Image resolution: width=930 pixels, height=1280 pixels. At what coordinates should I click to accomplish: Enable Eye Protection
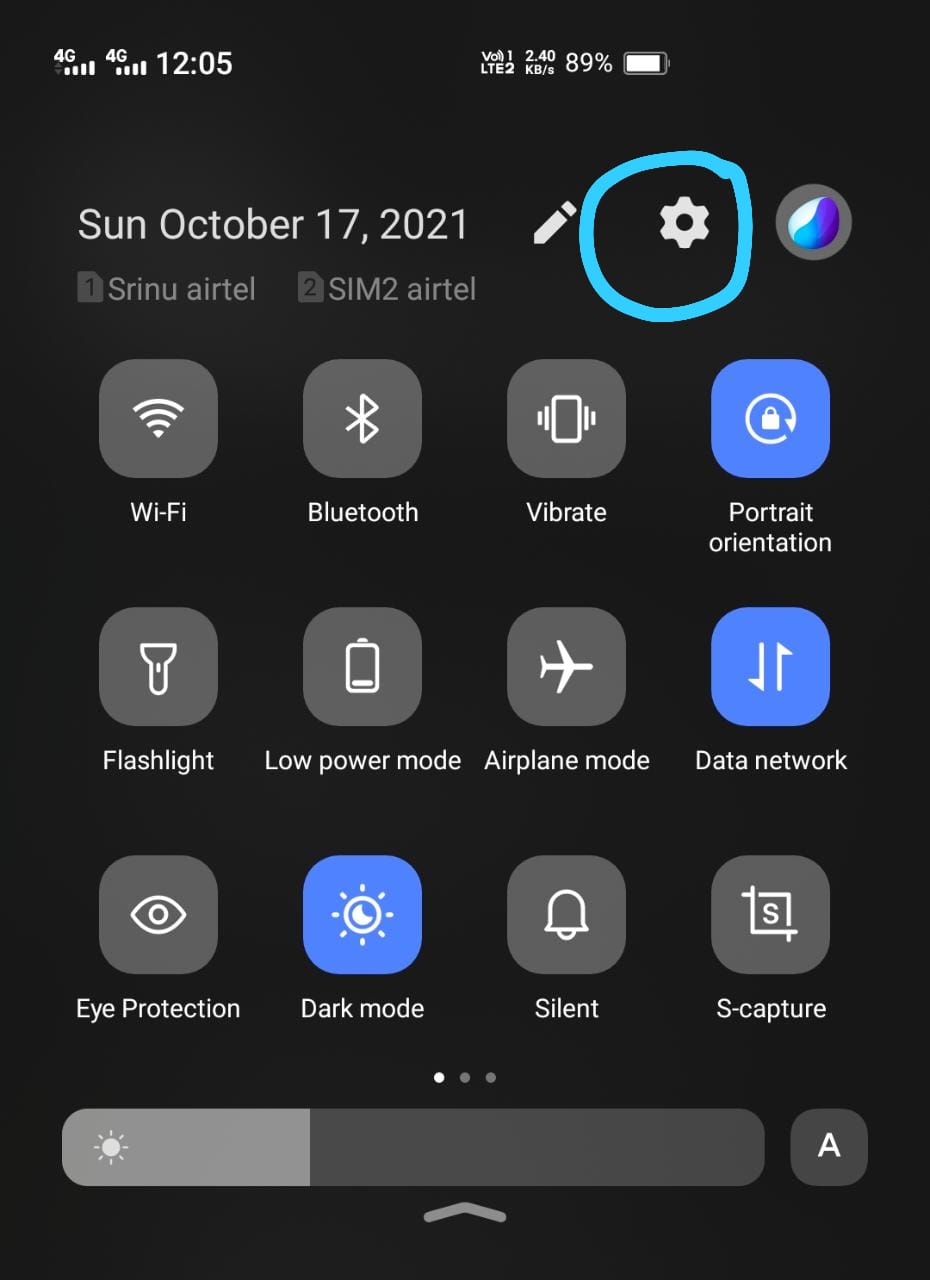coord(158,914)
